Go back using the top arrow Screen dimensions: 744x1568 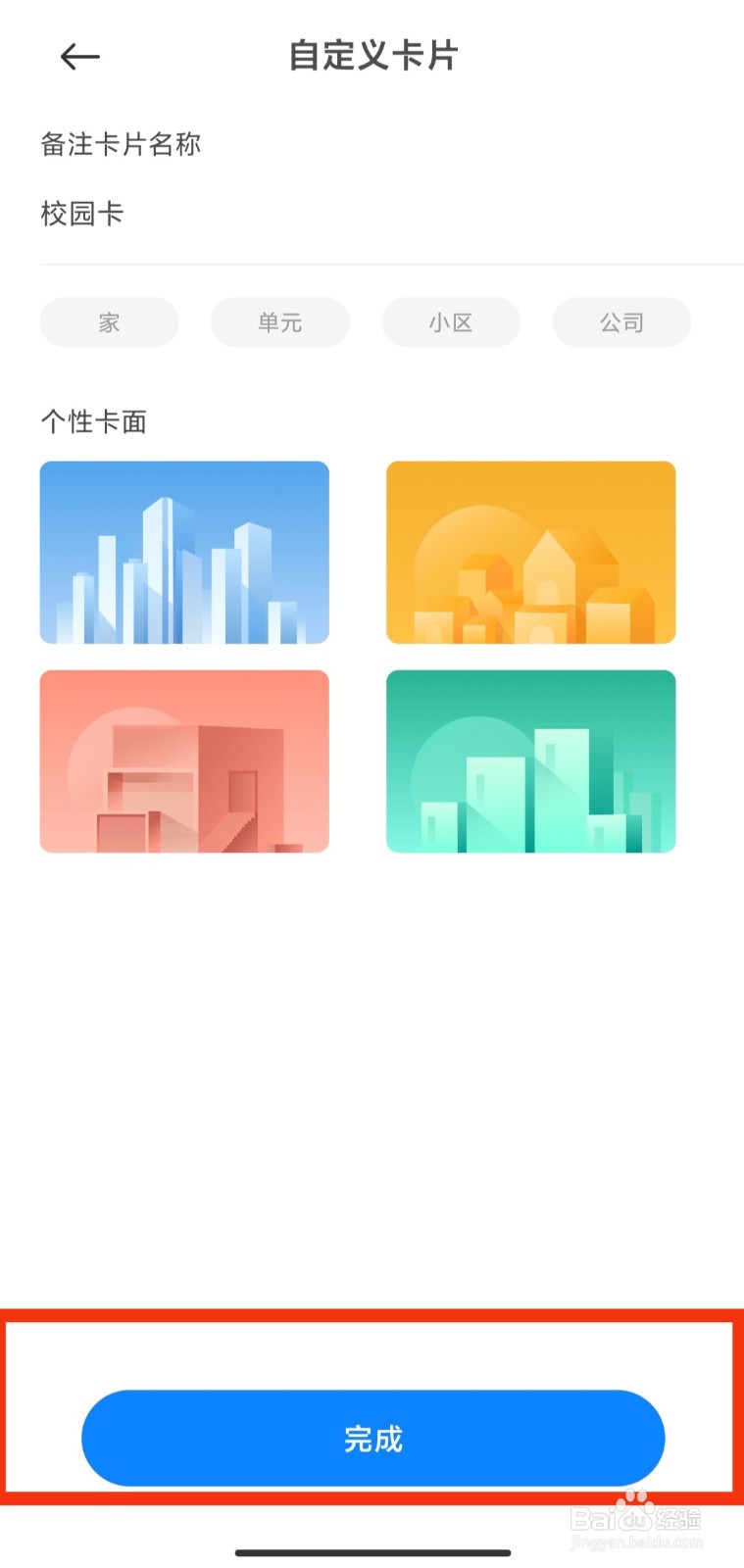(79, 57)
